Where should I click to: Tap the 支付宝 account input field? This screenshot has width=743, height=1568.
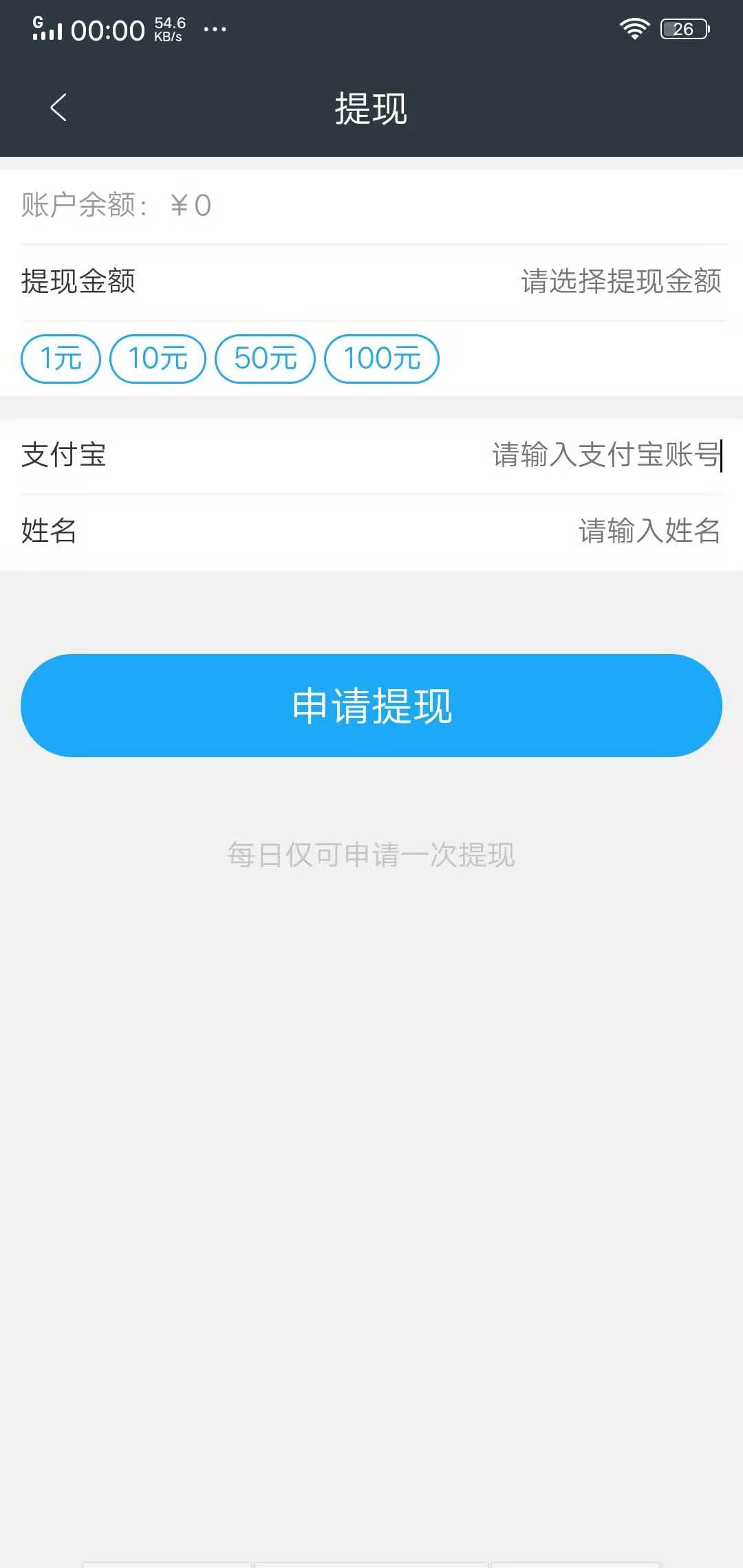point(605,456)
